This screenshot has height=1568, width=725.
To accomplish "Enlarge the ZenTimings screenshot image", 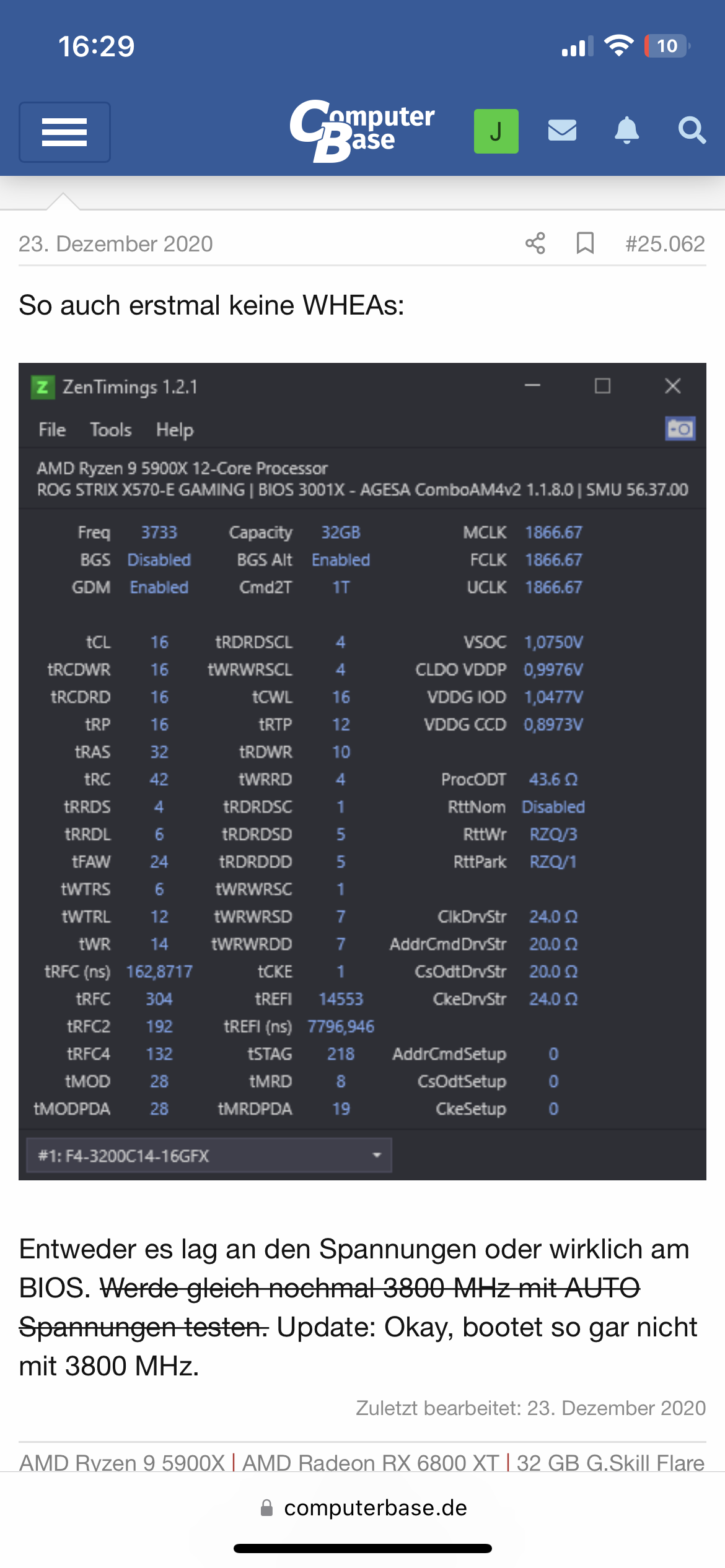I will (x=362, y=771).
